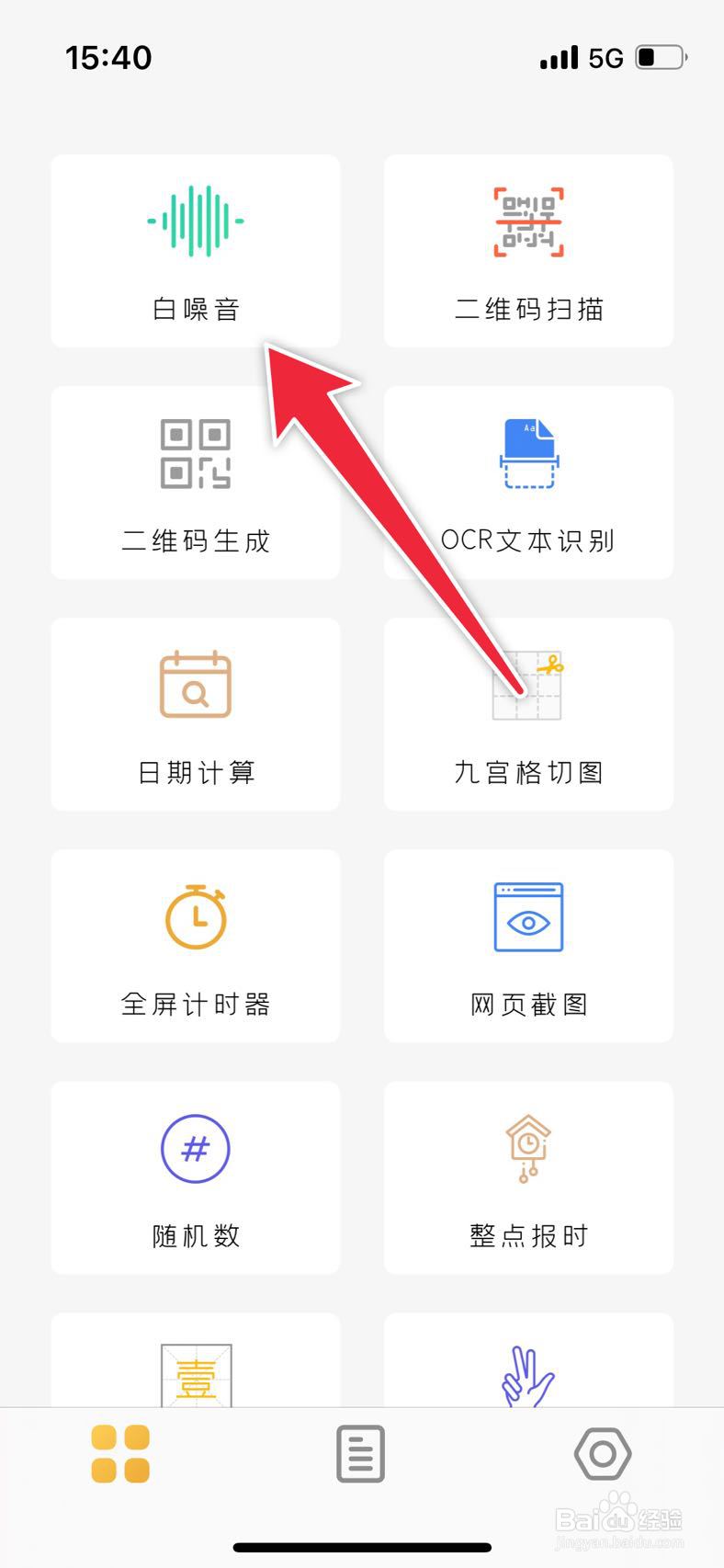Open 全屏计时器 full-screen timer

(x=196, y=946)
